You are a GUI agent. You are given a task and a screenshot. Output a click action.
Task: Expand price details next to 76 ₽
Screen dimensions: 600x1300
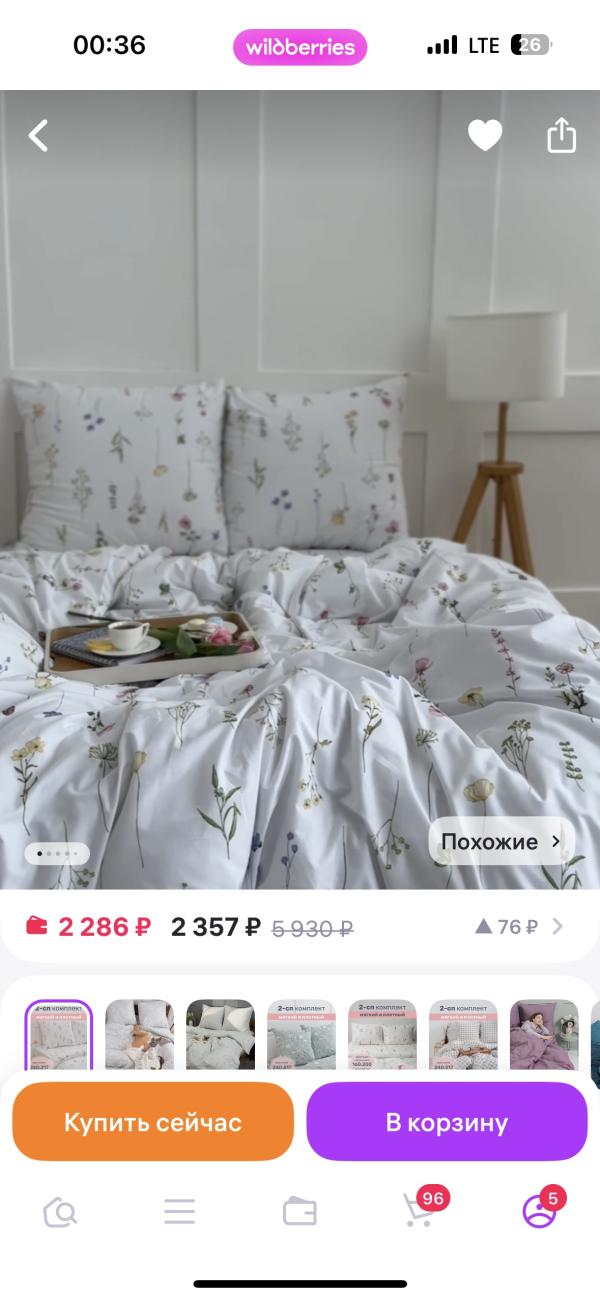tap(557, 926)
